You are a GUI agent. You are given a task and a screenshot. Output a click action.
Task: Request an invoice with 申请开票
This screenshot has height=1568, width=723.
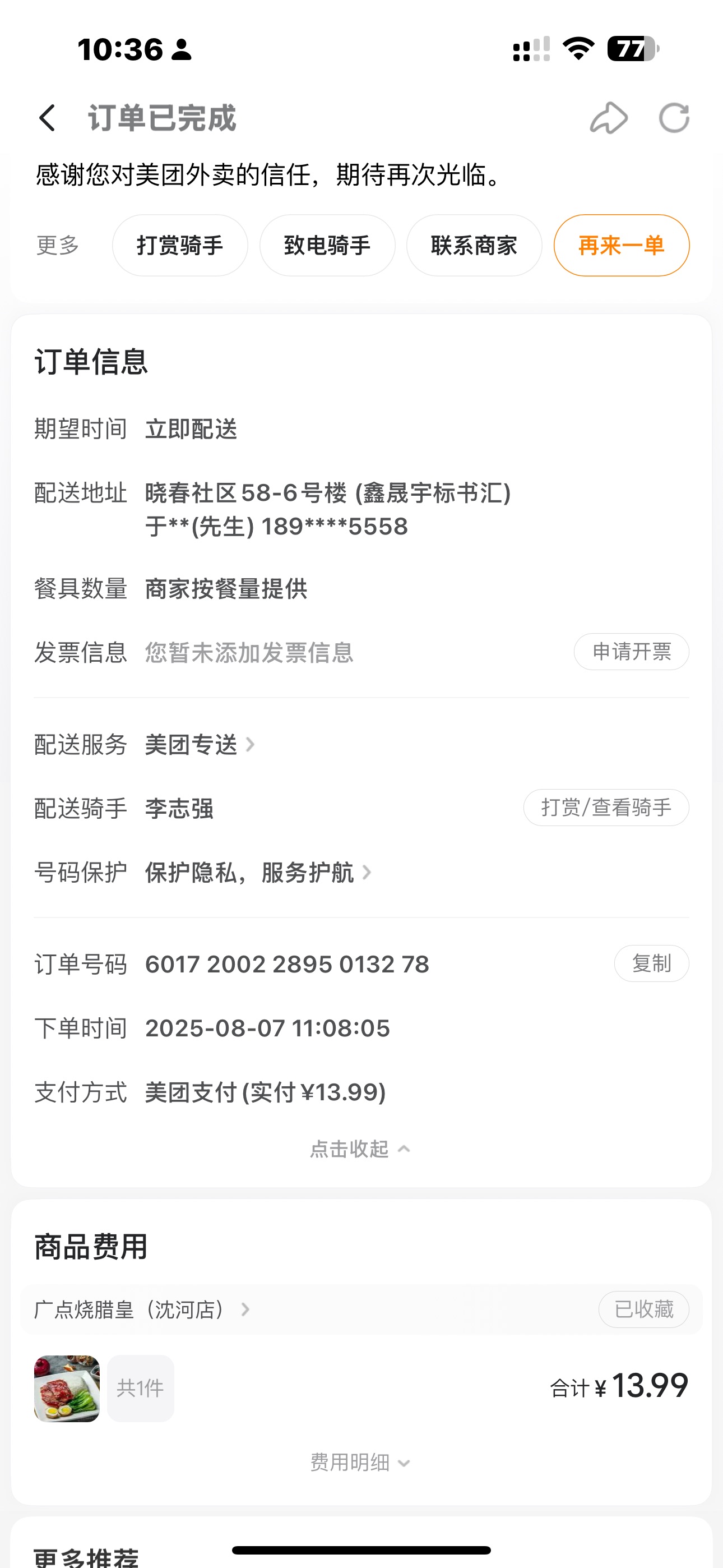pyautogui.click(x=631, y=652)
